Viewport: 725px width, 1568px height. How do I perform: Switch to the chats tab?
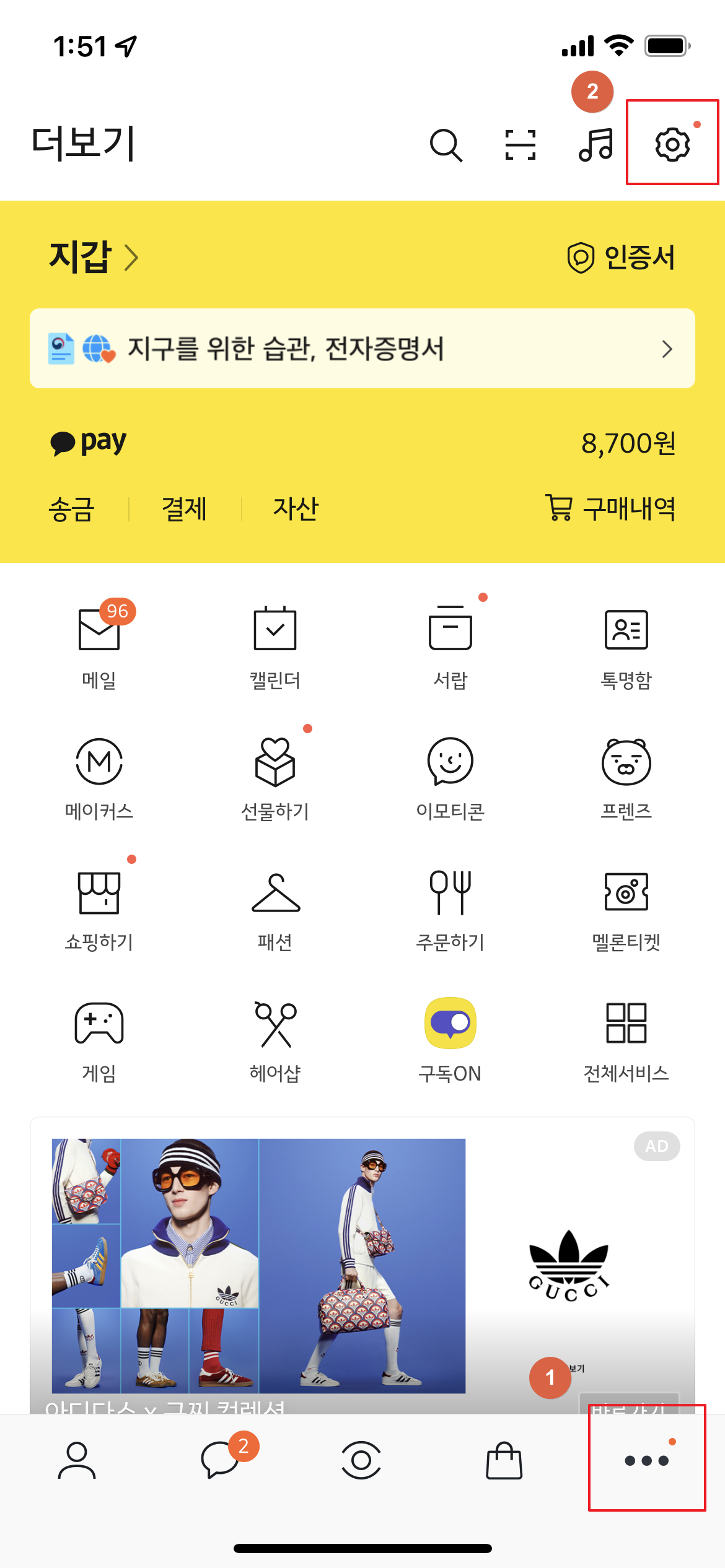(x=221, y=1460)
